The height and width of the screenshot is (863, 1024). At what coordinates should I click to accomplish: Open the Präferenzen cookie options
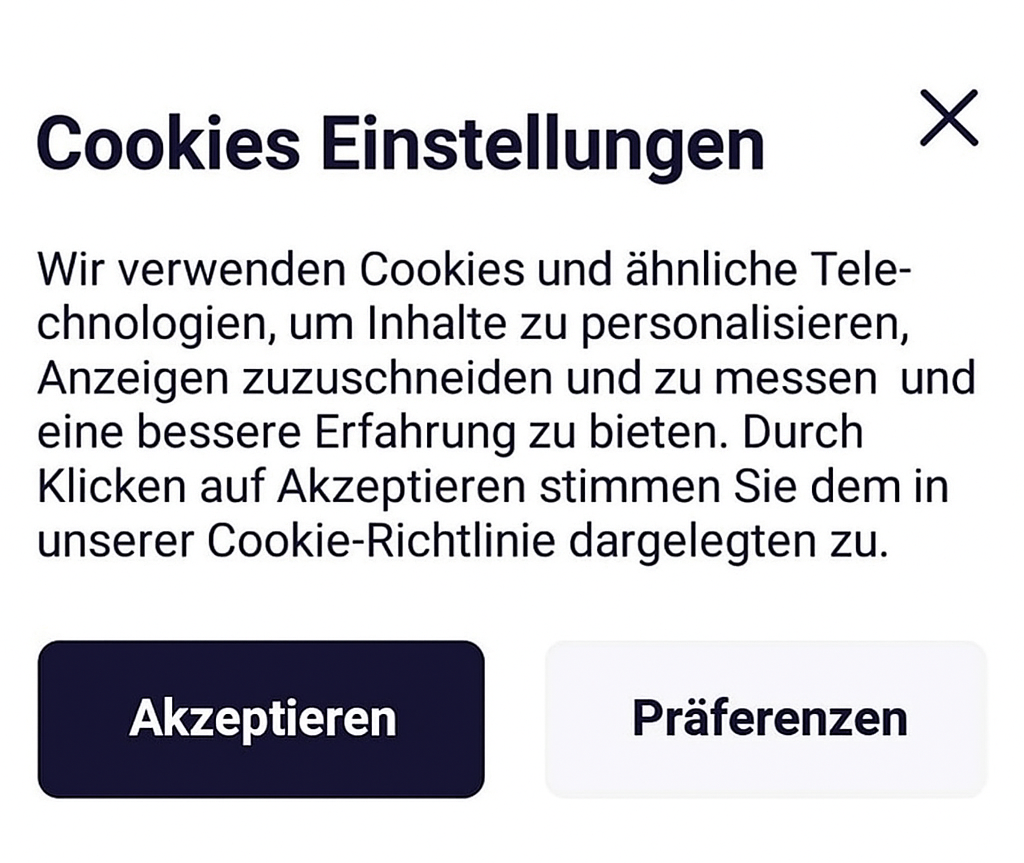767,719
